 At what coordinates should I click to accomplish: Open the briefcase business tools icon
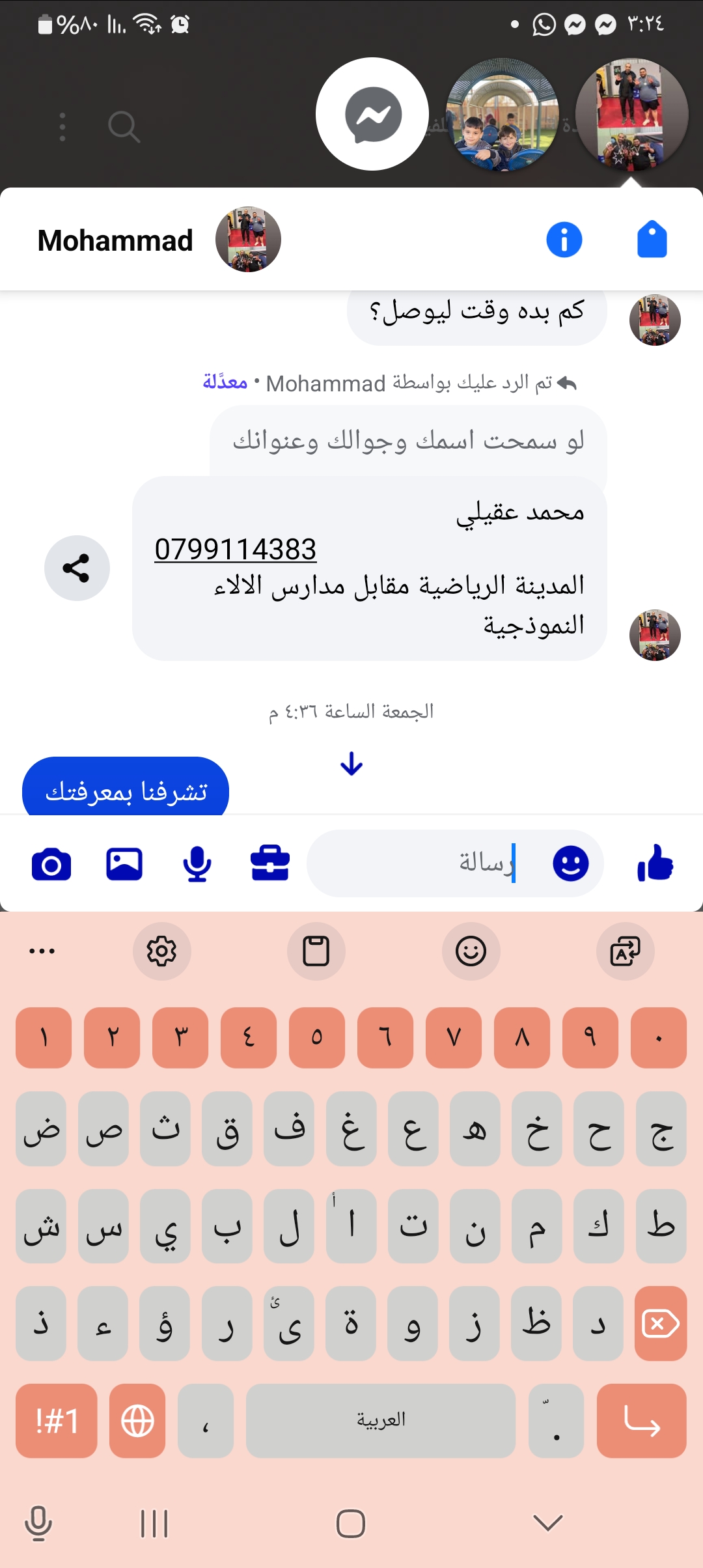pyautogui.click(x=270, y=864)
